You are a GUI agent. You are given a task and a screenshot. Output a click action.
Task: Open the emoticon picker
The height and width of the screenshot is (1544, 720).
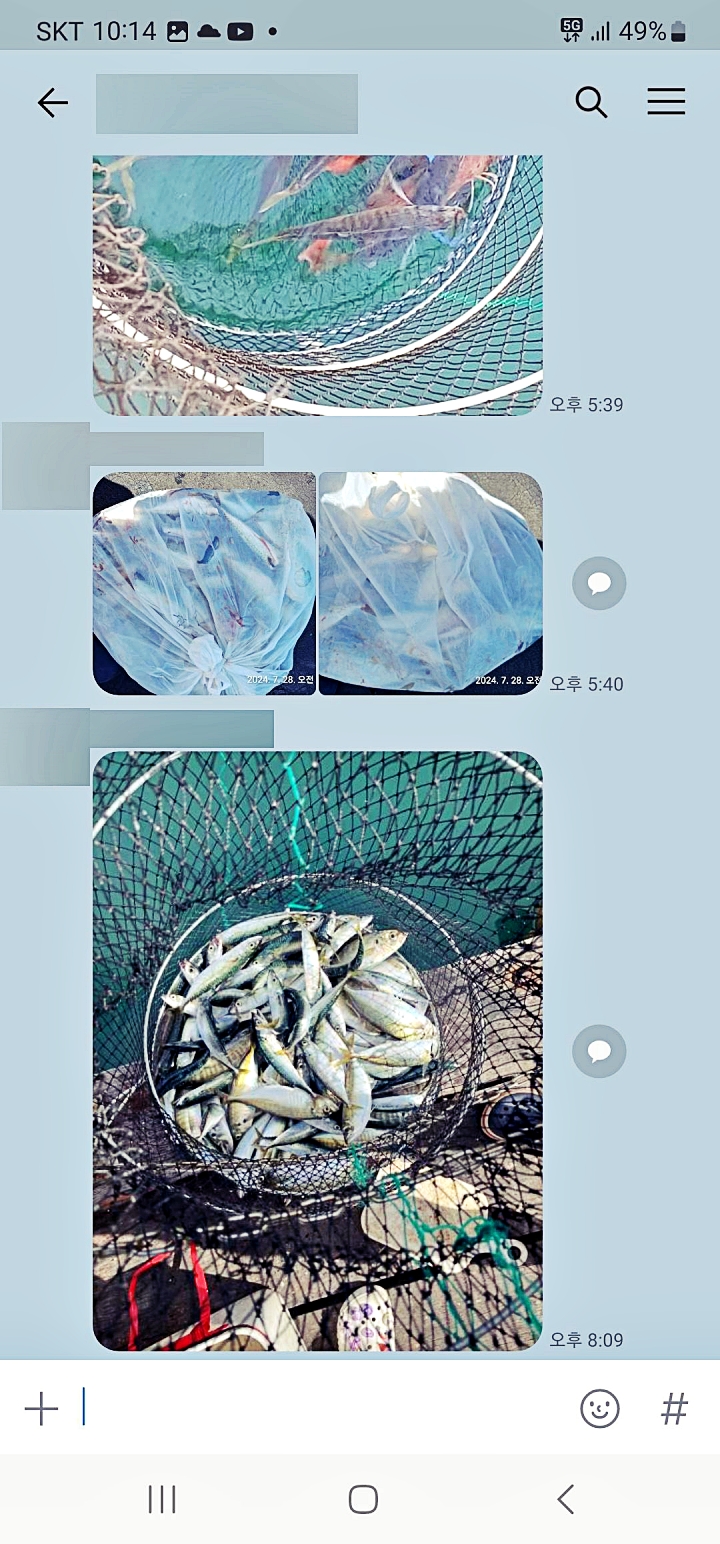pyautogui.click(x=600, y=1409)
